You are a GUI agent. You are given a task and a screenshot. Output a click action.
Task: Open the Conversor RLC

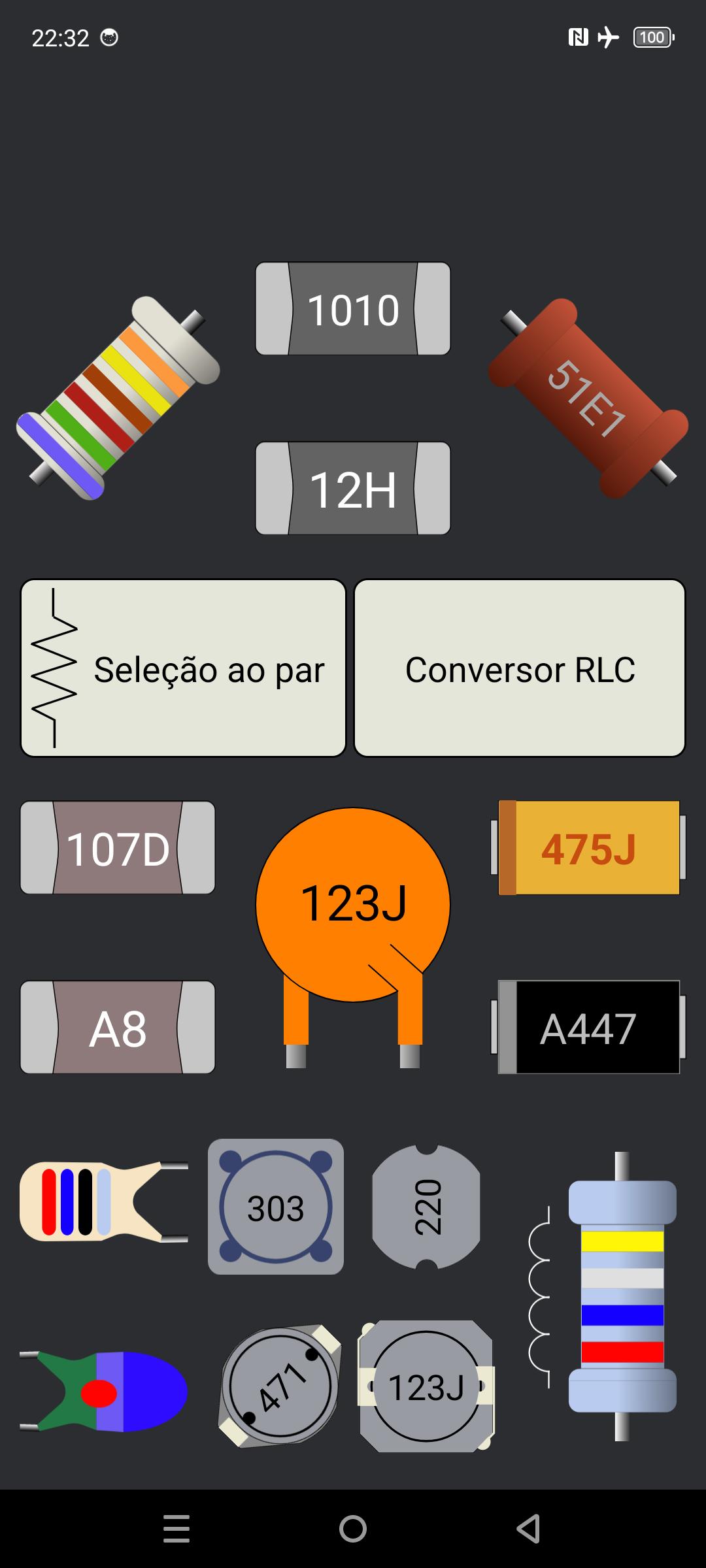tap(520, 668)
